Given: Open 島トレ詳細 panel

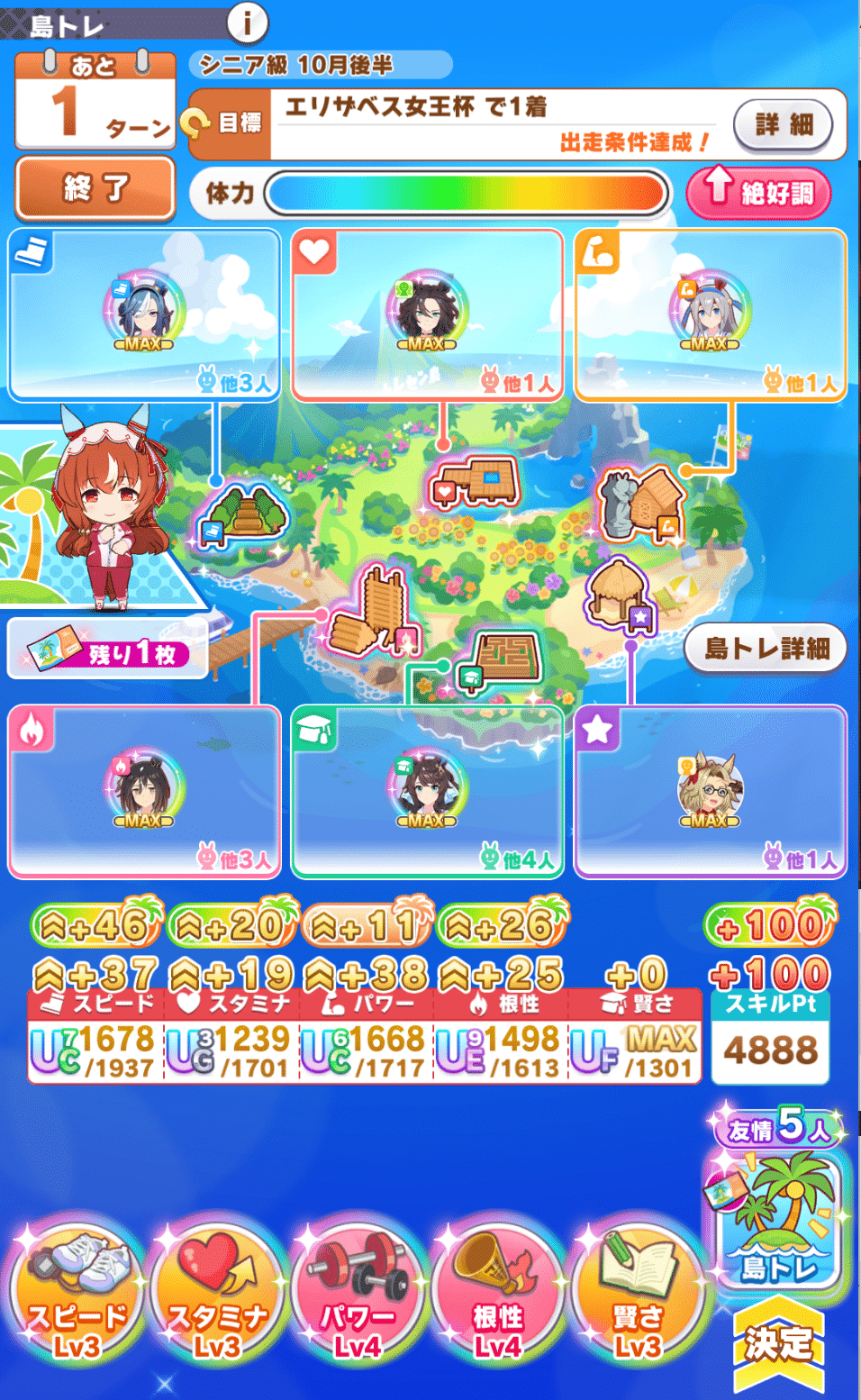Looking at the screenshot, I should point(766,649).
